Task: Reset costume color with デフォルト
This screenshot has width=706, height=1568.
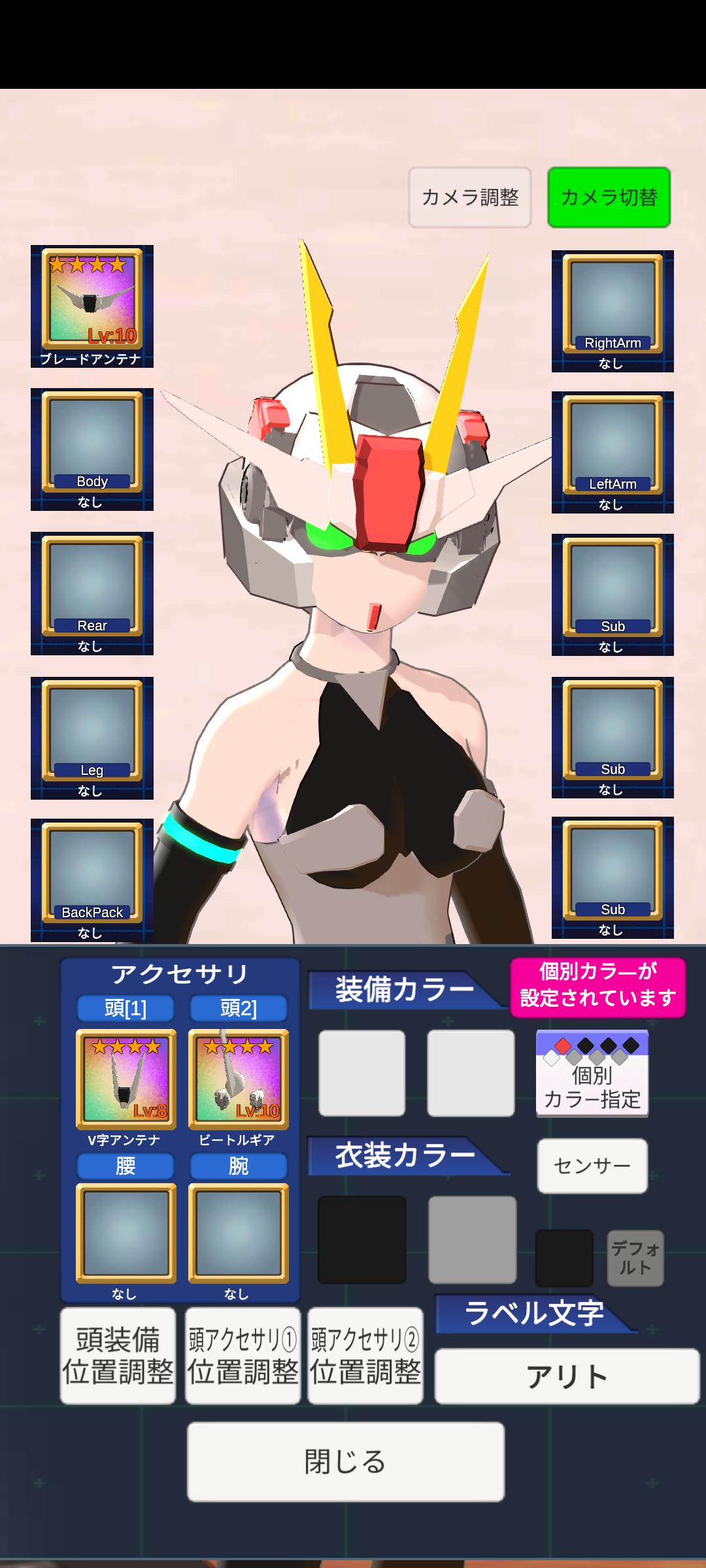Action: click(635, 1258)
